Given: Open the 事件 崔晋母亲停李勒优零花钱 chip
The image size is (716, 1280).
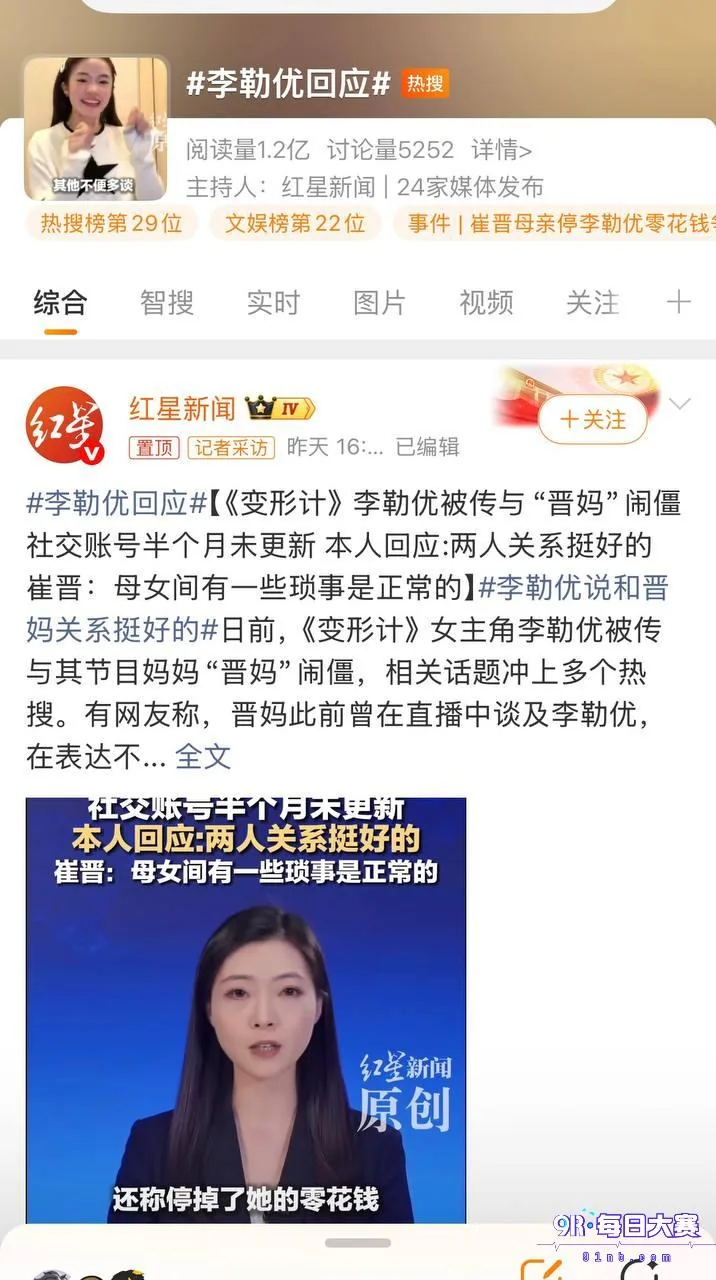Looking at the screenshot, I should (555, 223).
